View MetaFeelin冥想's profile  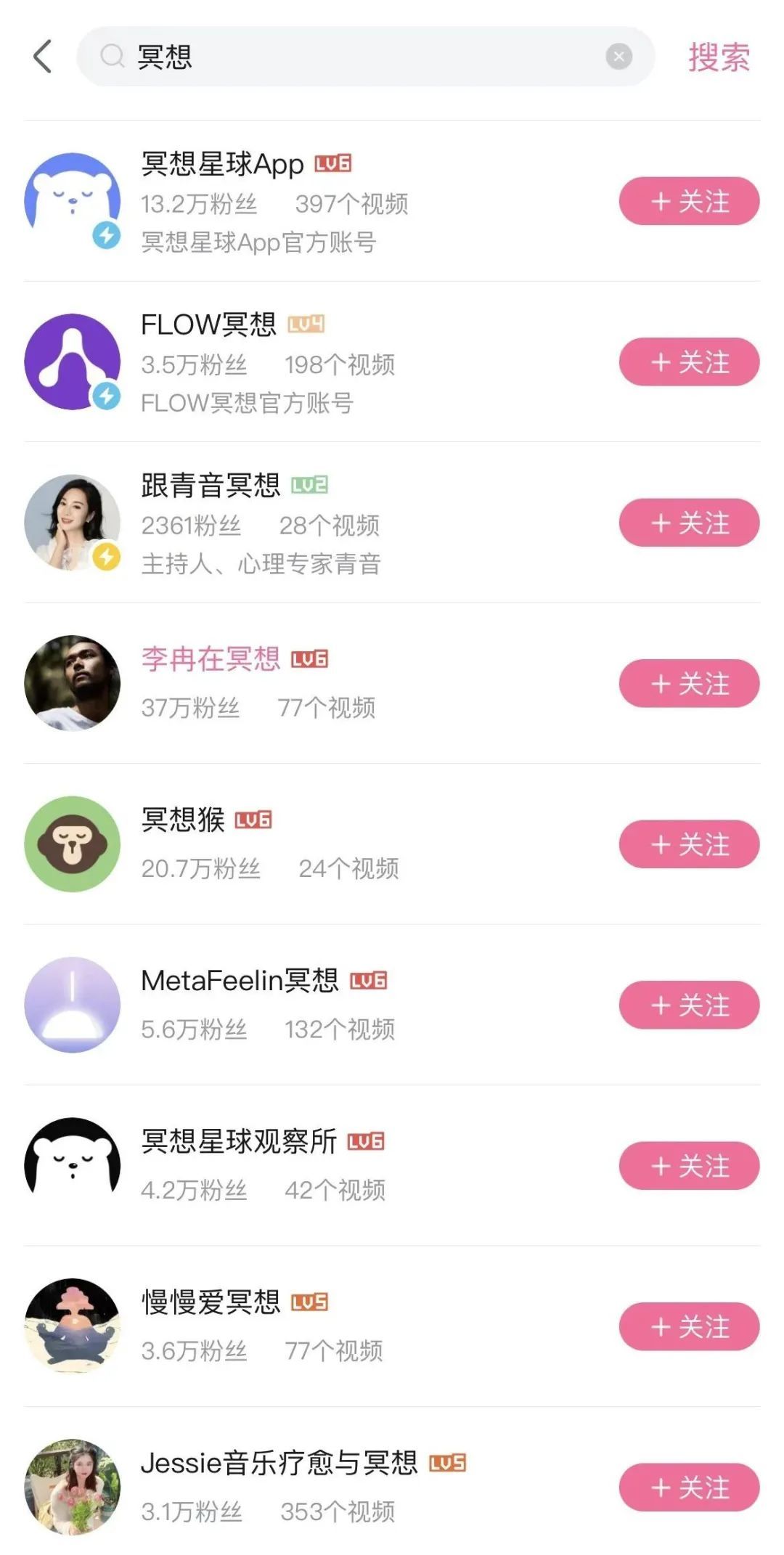click(x=240, y=981)
